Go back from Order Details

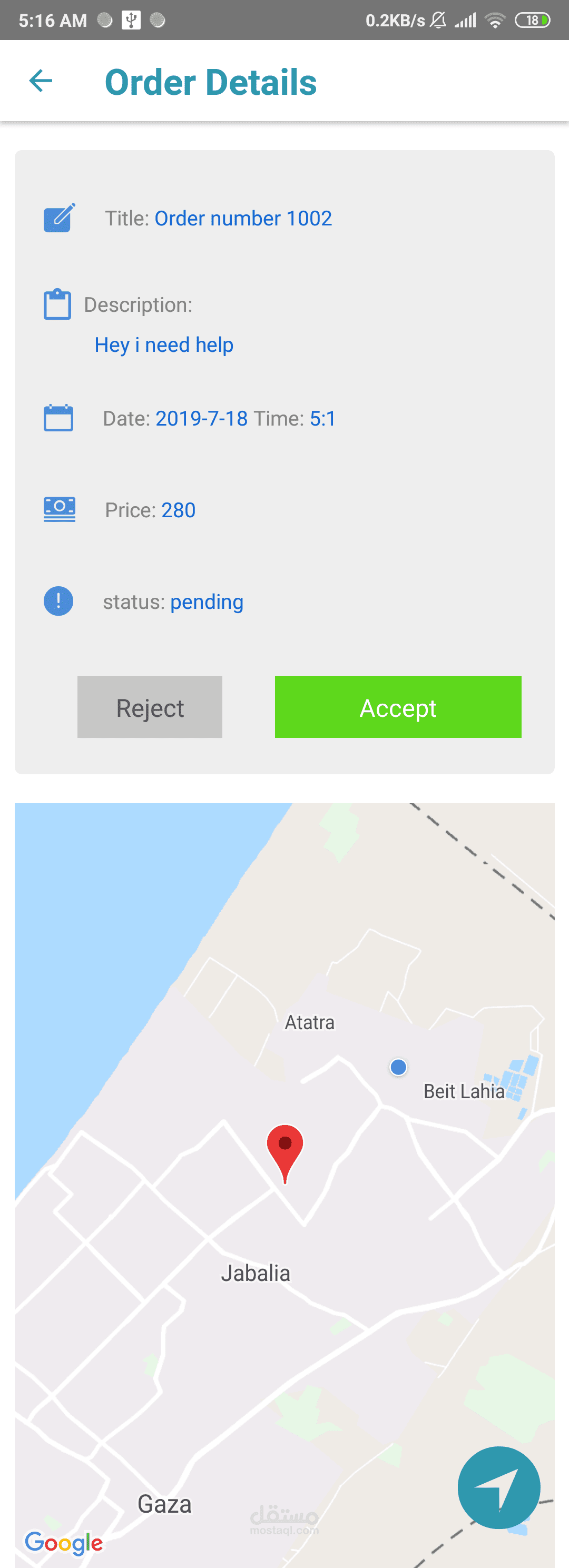(x=41, y=81)
